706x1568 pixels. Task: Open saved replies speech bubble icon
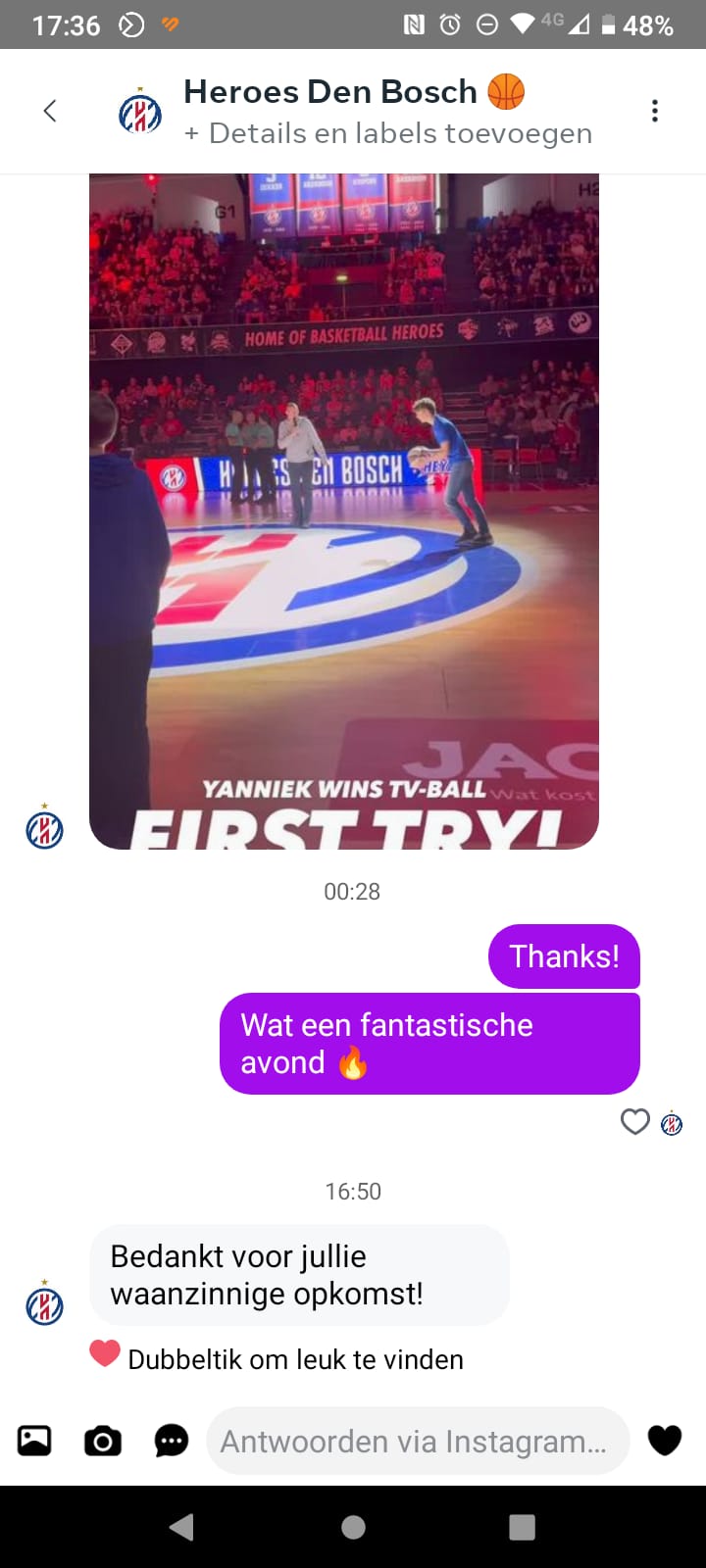click(x=172, y=1441)
